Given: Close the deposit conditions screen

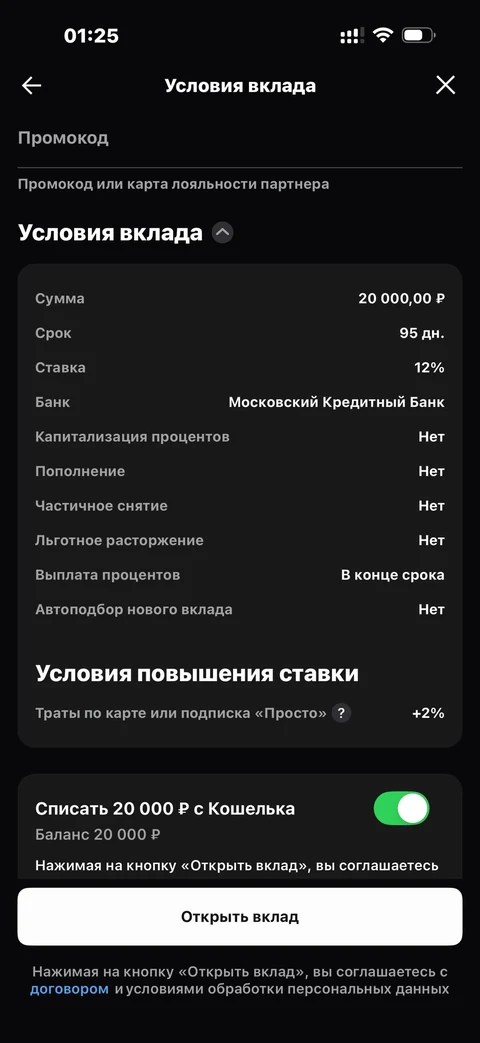Looking at the screenshot, I should pos(445,85).
